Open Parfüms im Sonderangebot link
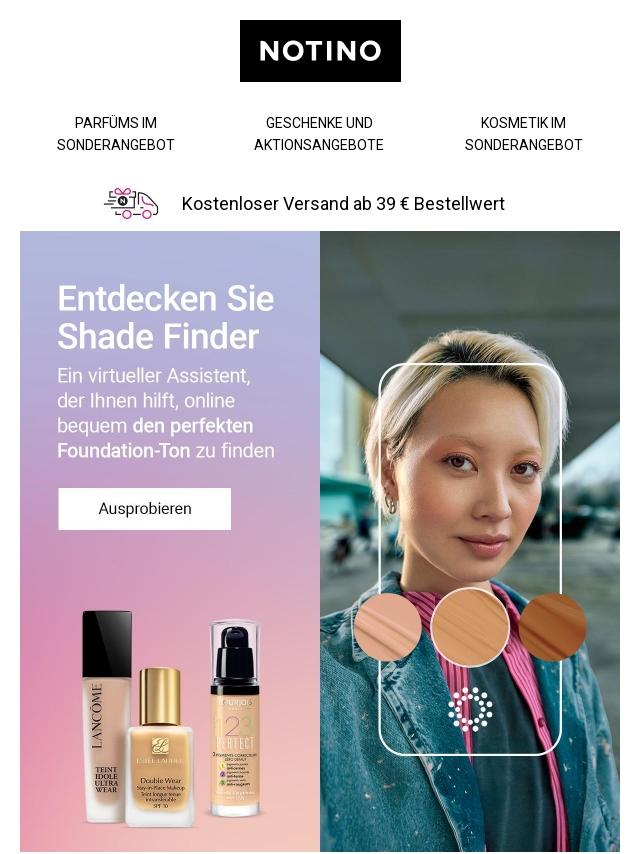 [116, 134]
